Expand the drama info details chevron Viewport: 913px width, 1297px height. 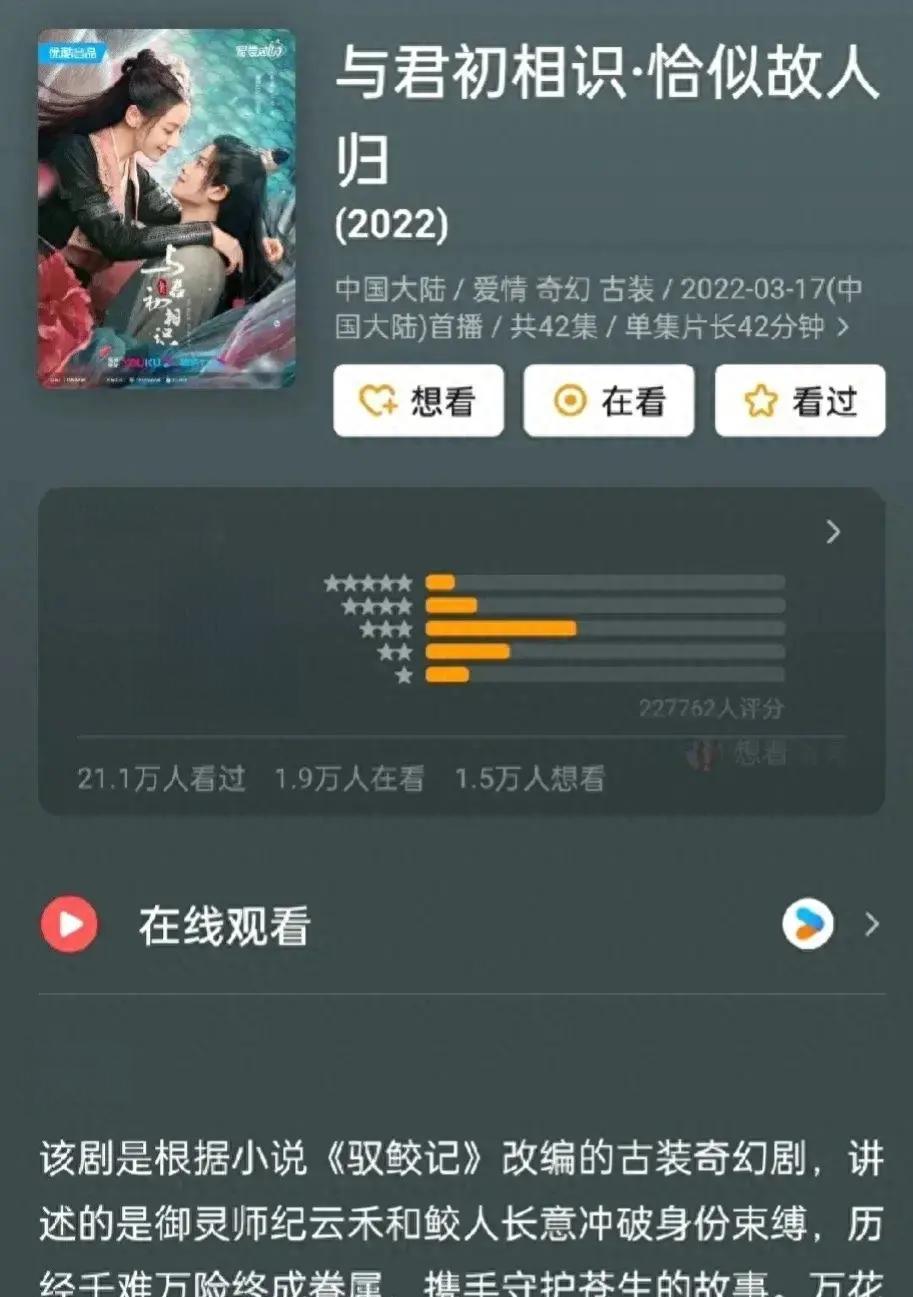point(843,327)
